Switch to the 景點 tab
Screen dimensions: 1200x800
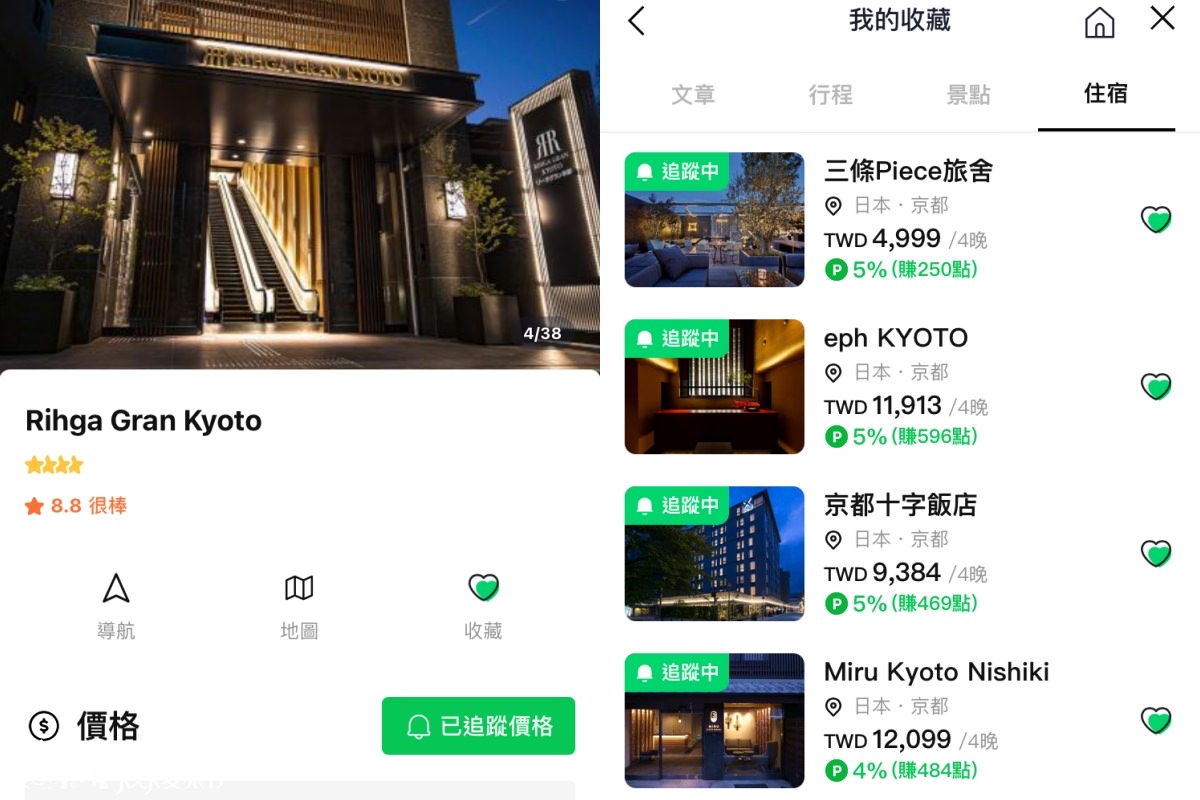click(x=968, y=95)
